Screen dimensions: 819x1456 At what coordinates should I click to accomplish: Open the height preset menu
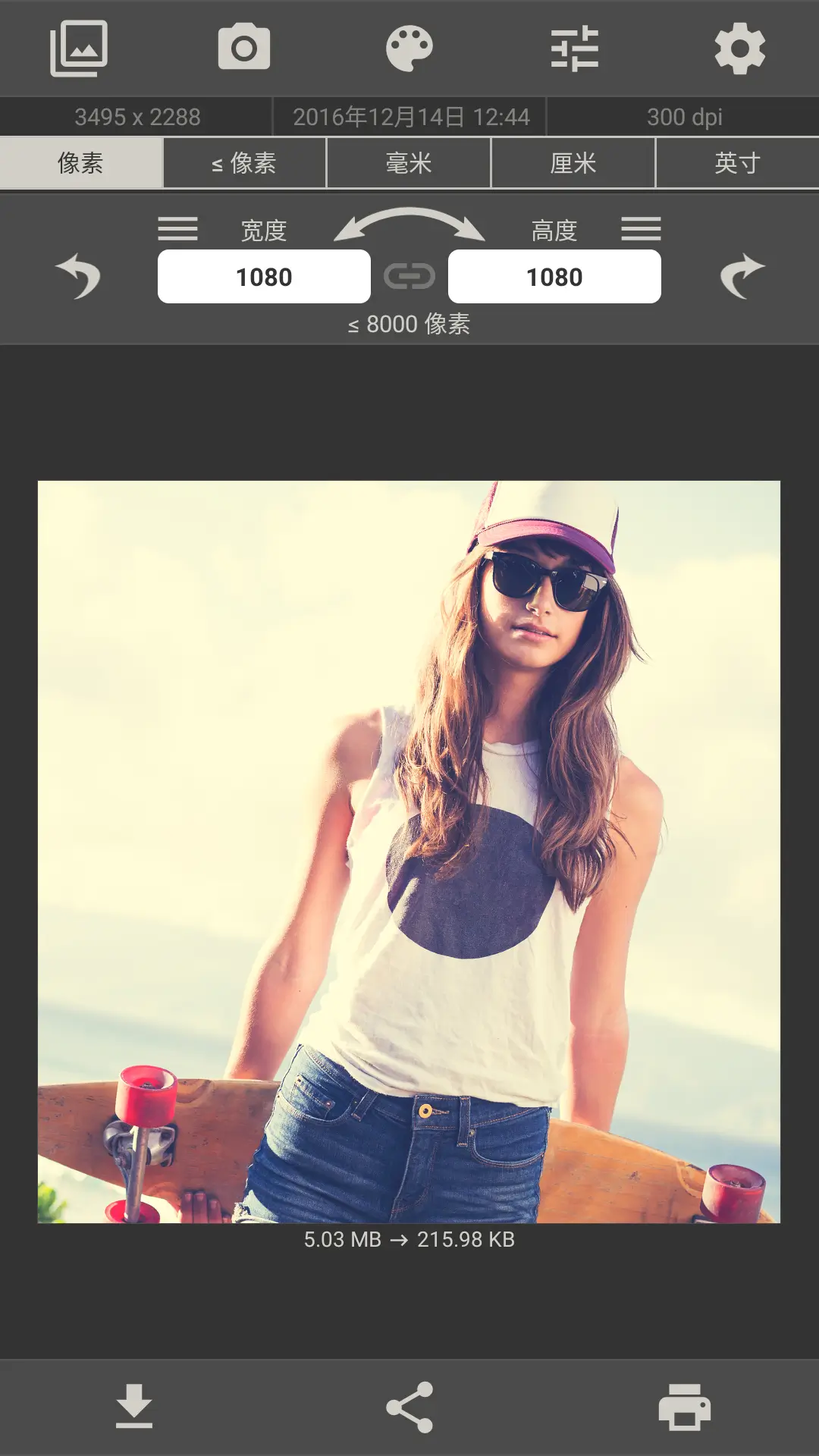click(x=641, y=229)
